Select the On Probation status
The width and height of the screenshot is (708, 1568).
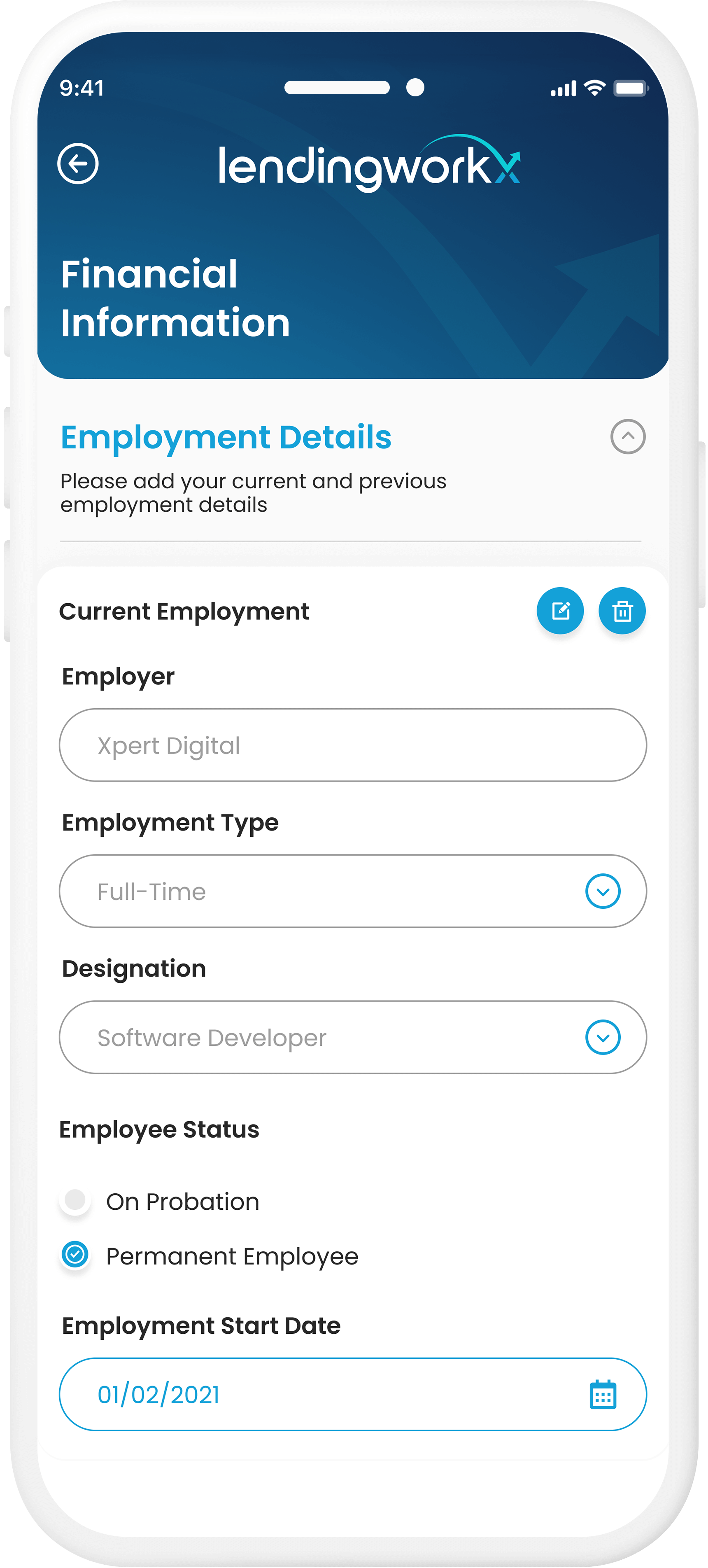point(75,1200)
